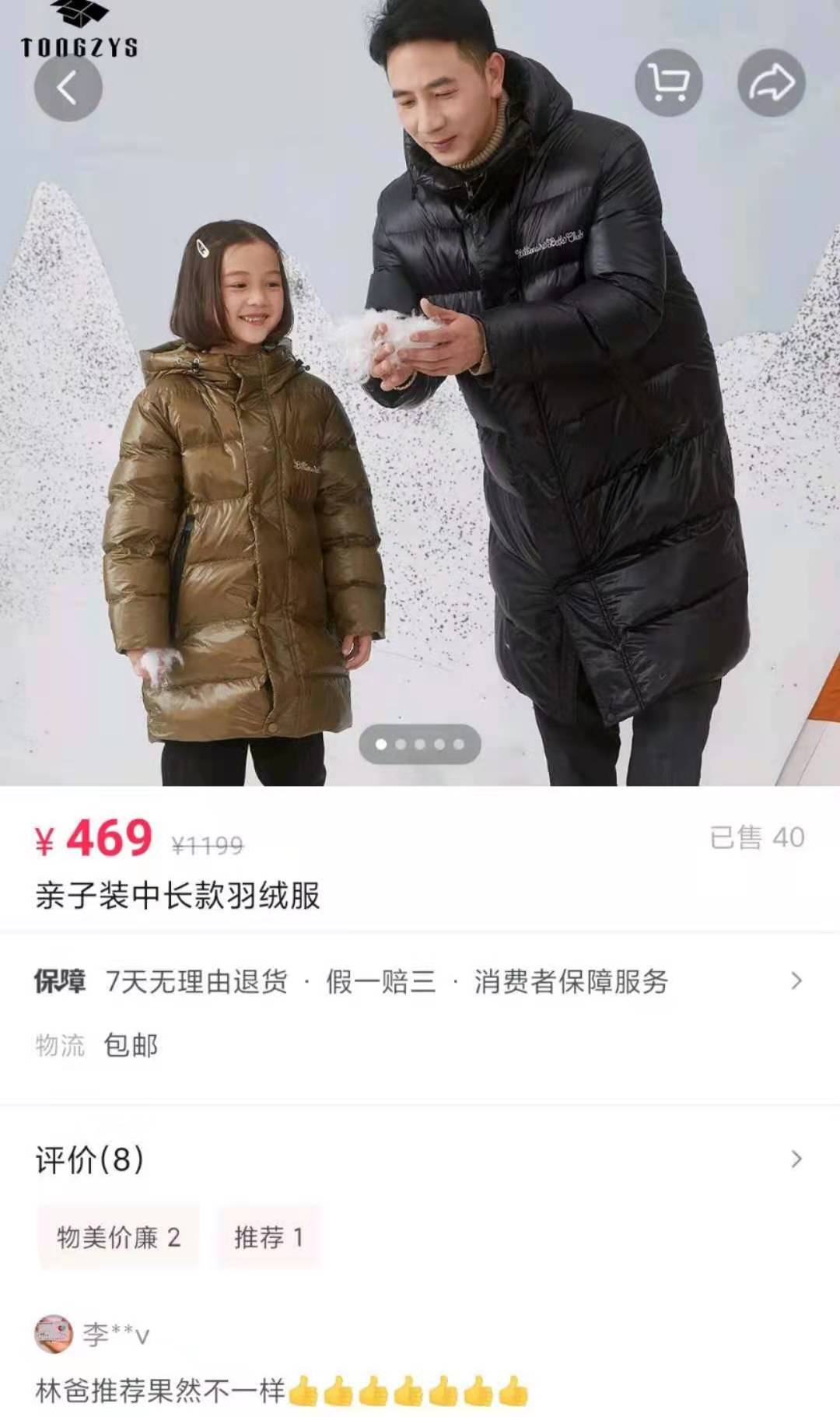View all 评价(8) reviews

418,1159
